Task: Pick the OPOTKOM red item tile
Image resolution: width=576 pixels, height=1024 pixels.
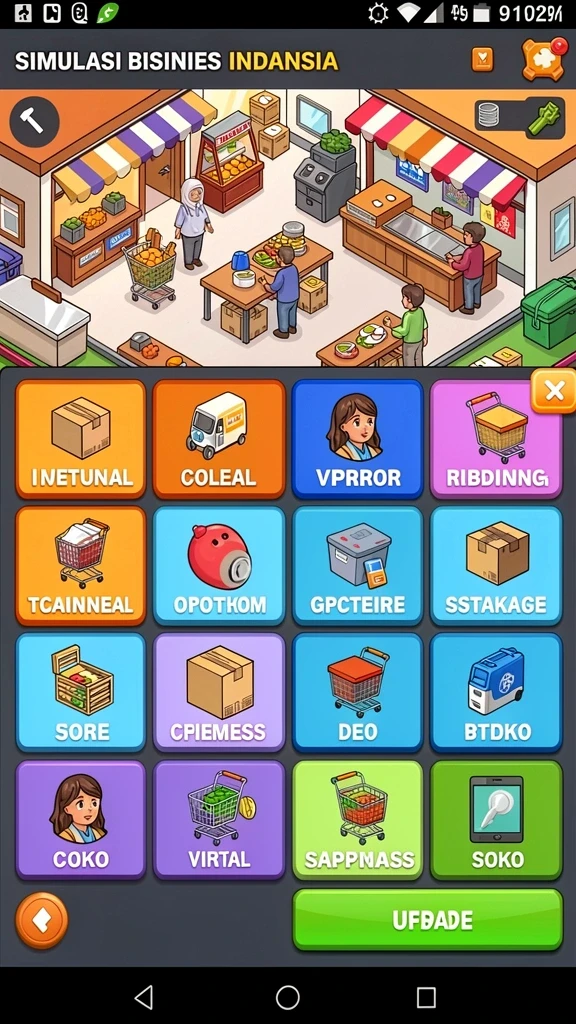Action: (x=219, y=566)
